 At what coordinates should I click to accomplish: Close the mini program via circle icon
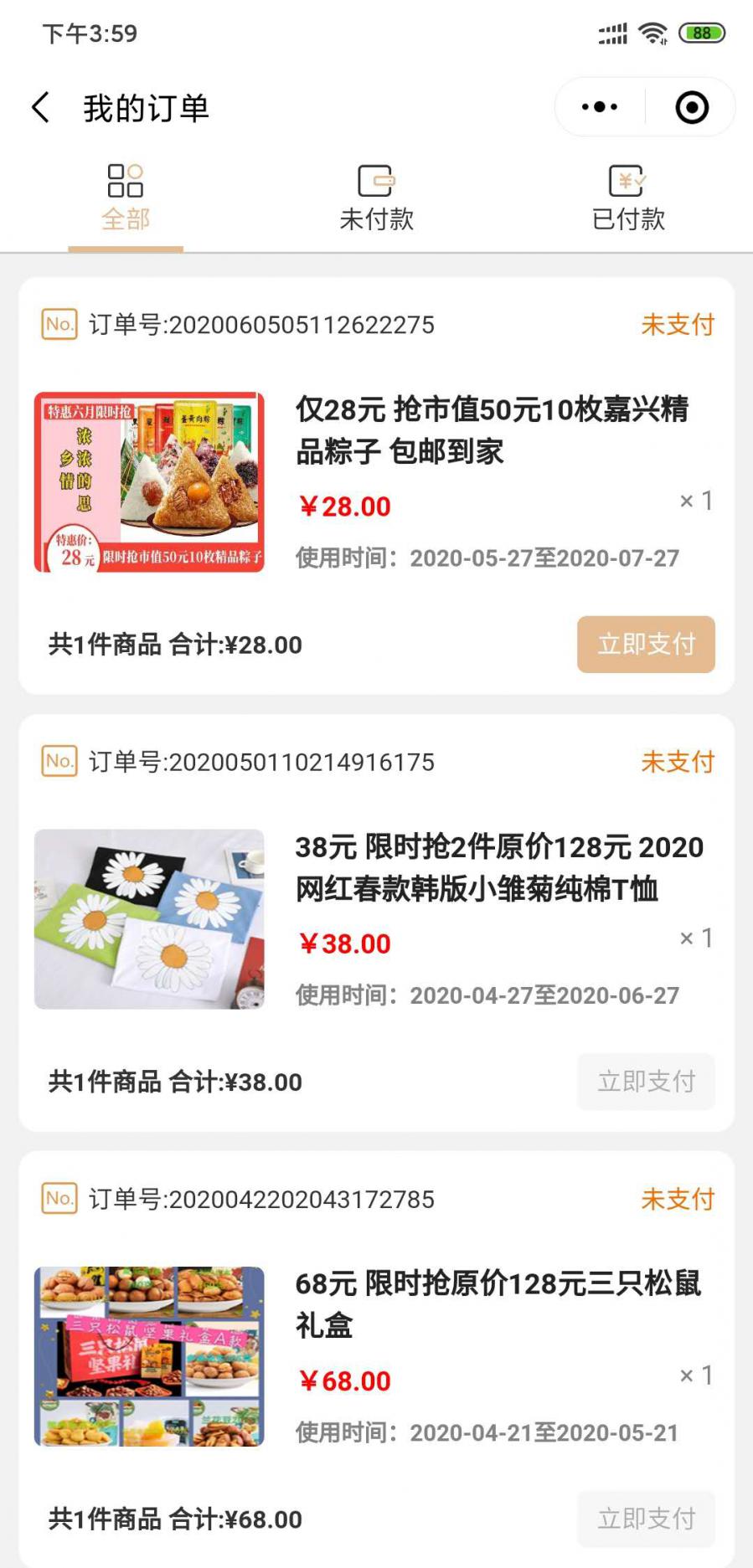click(x=692, y=107)
